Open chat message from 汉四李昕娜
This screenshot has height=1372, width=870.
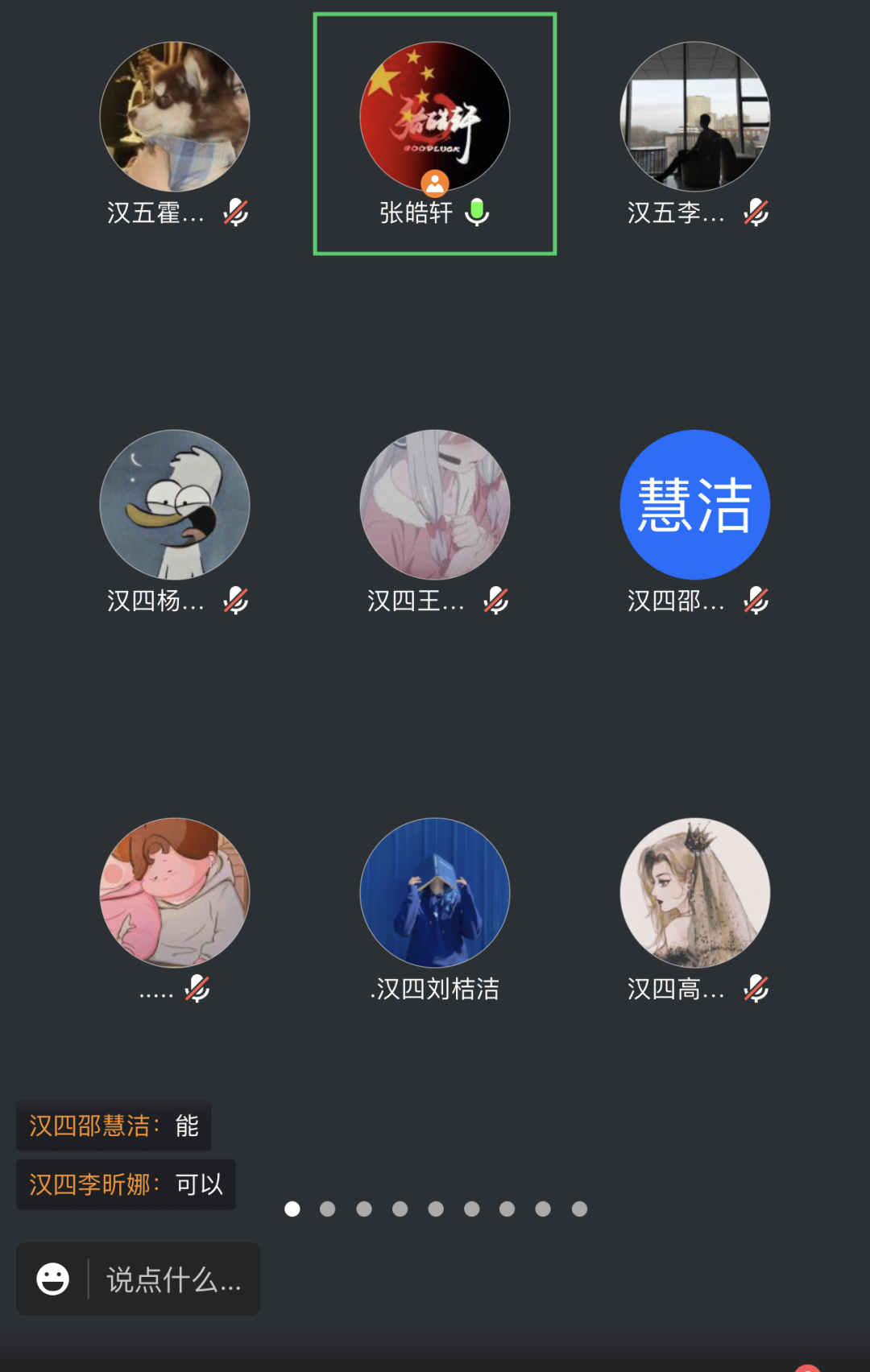[126, 1184]
